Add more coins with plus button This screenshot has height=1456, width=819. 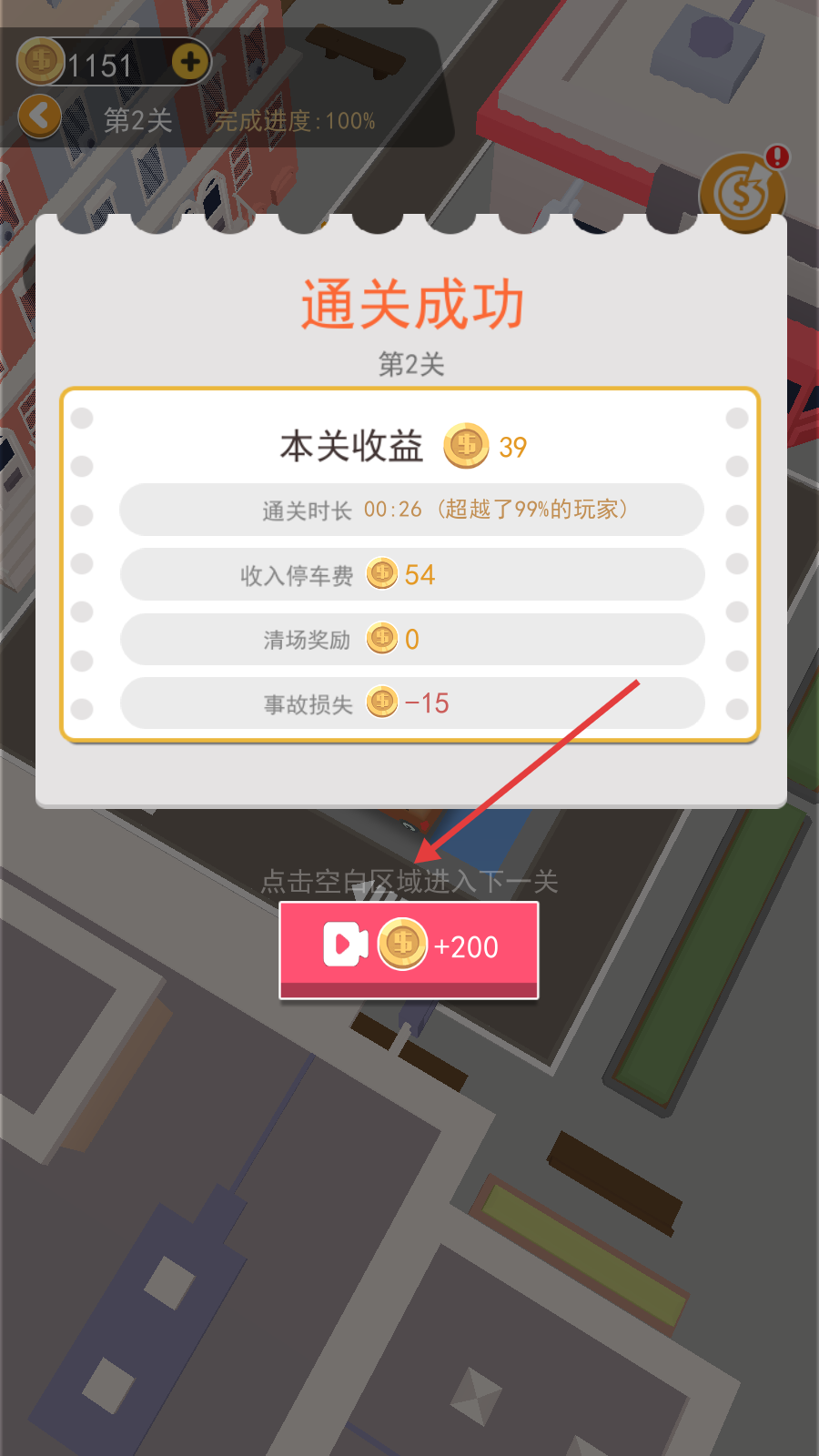190,63
